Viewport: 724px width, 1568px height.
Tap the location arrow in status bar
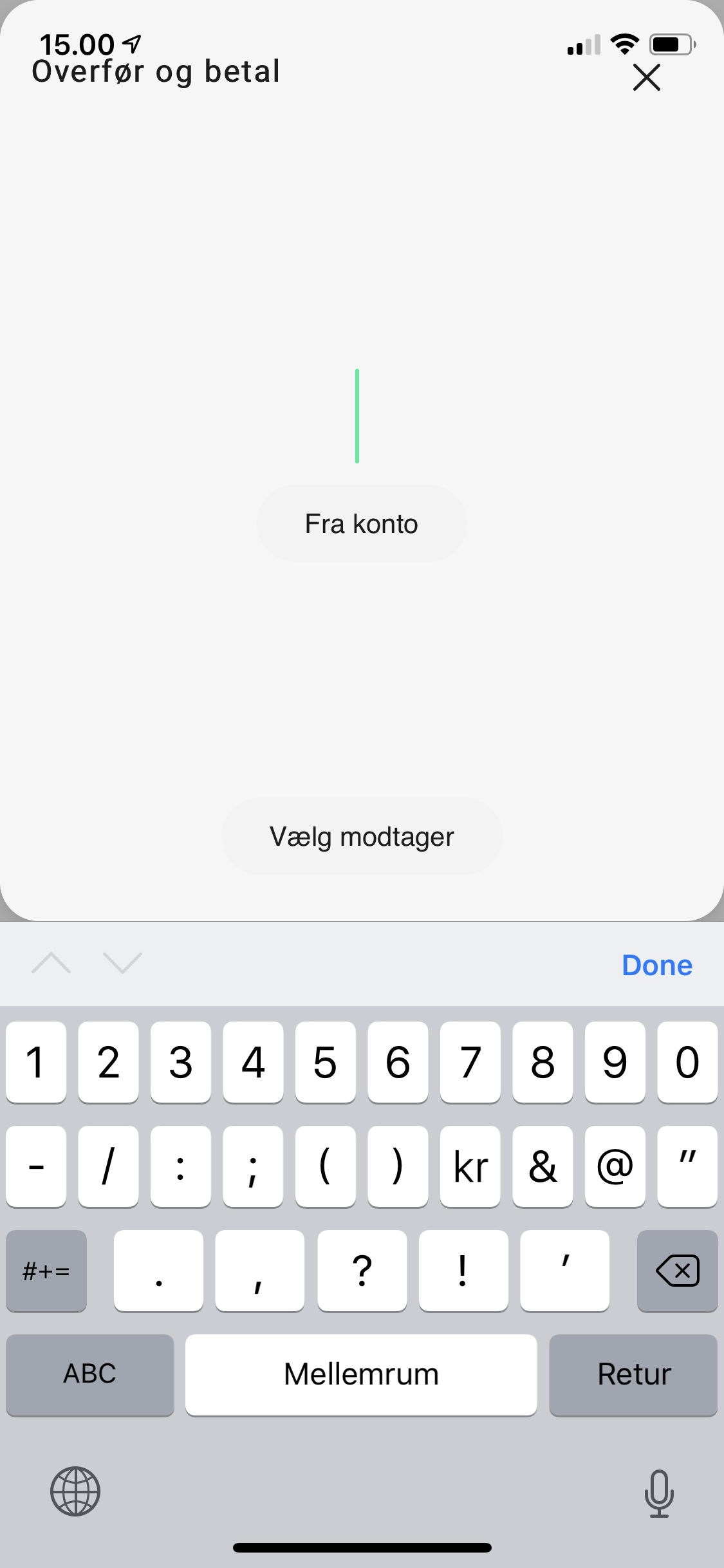click(132, 42)
